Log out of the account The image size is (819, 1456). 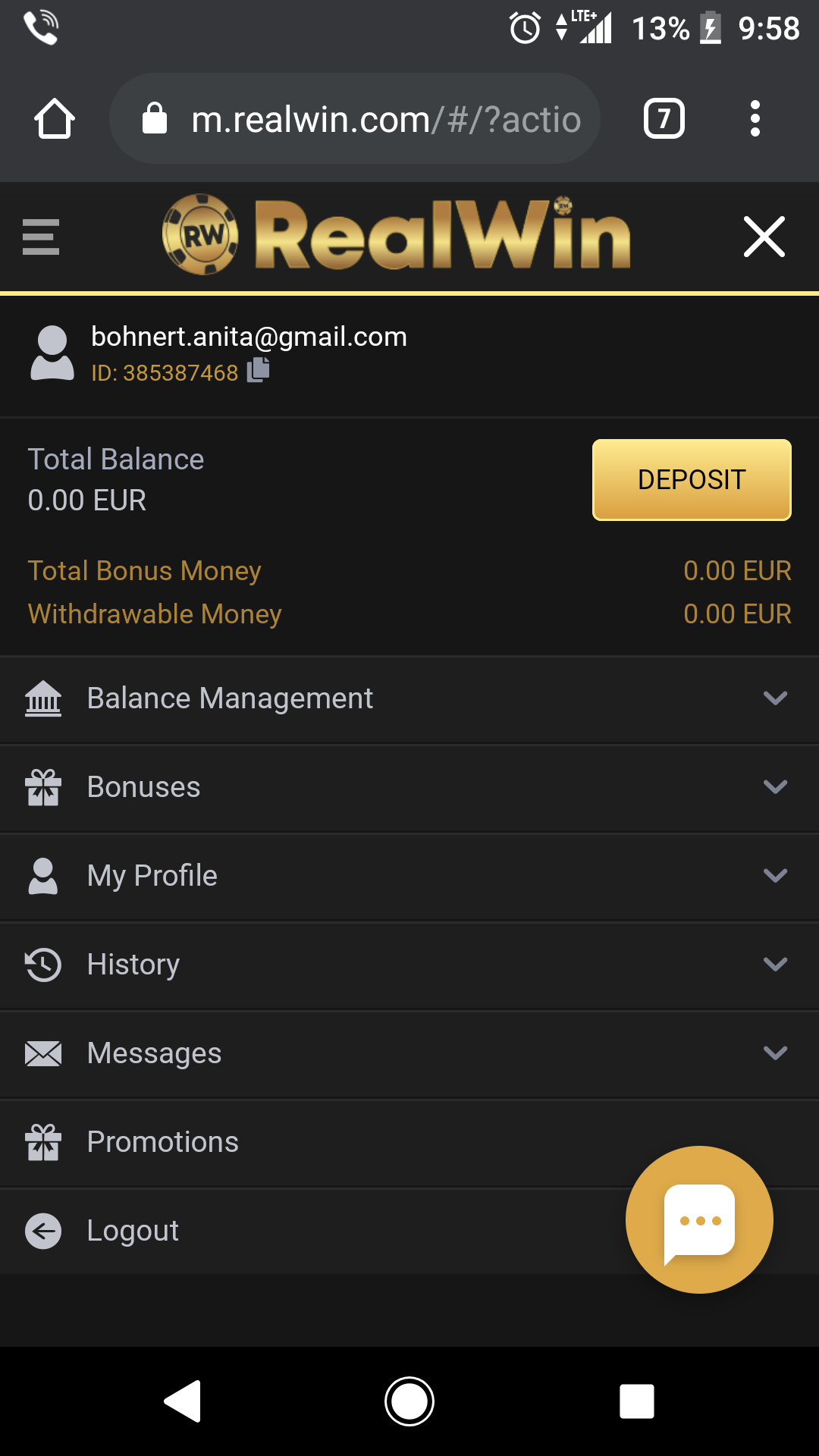[133, 1231]
